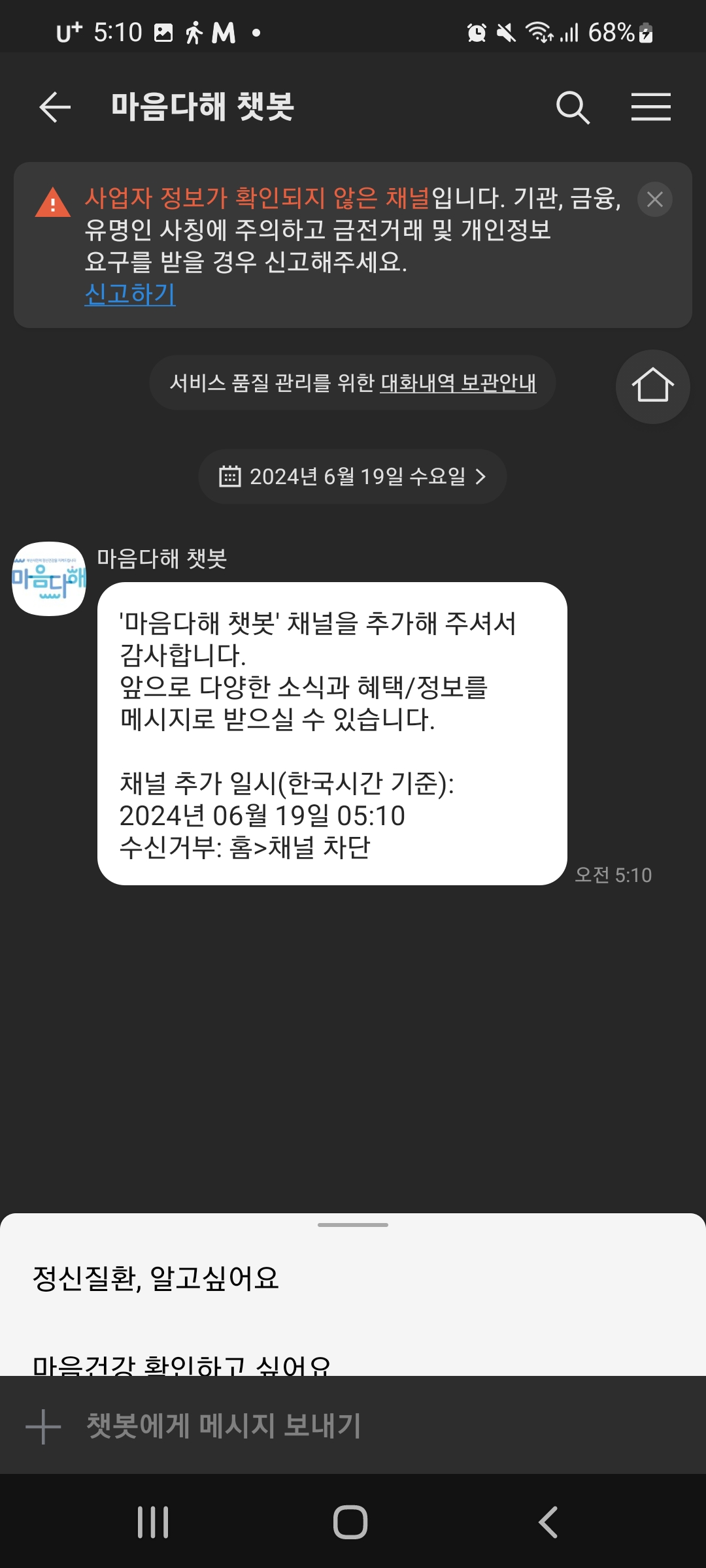Open 대화내역 보관안내 link

458,383
